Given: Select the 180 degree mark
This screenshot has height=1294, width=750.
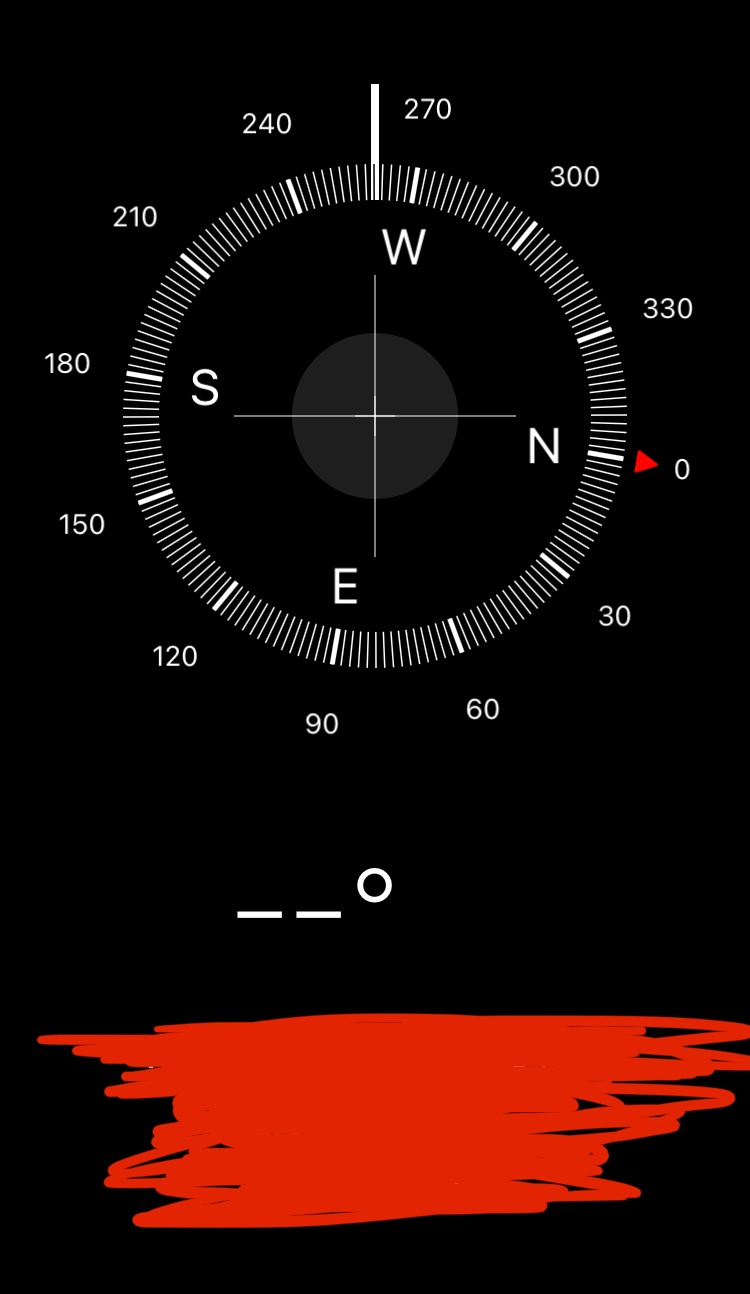Looking at the screenshot, I should point(67,364).
